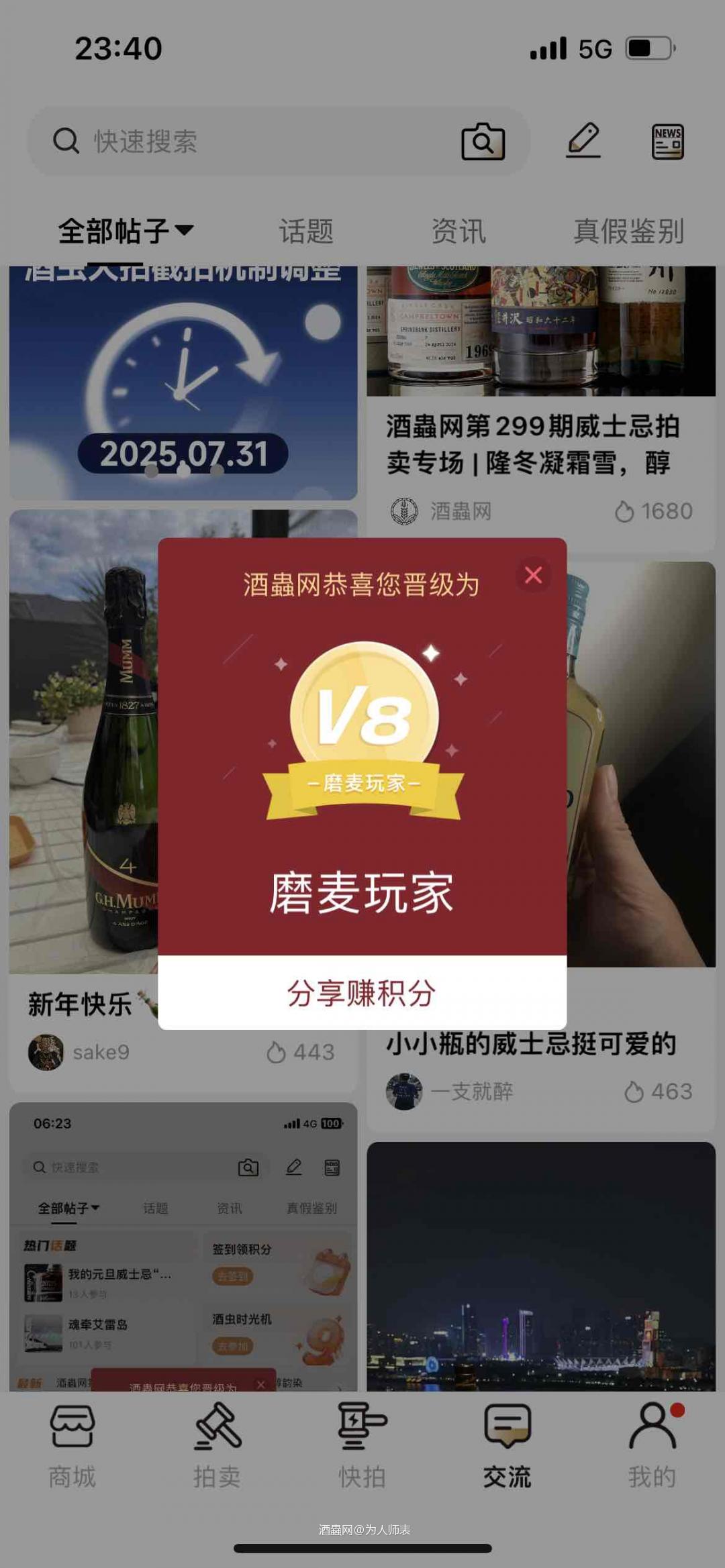Switch to the 话题 tab

307,231
